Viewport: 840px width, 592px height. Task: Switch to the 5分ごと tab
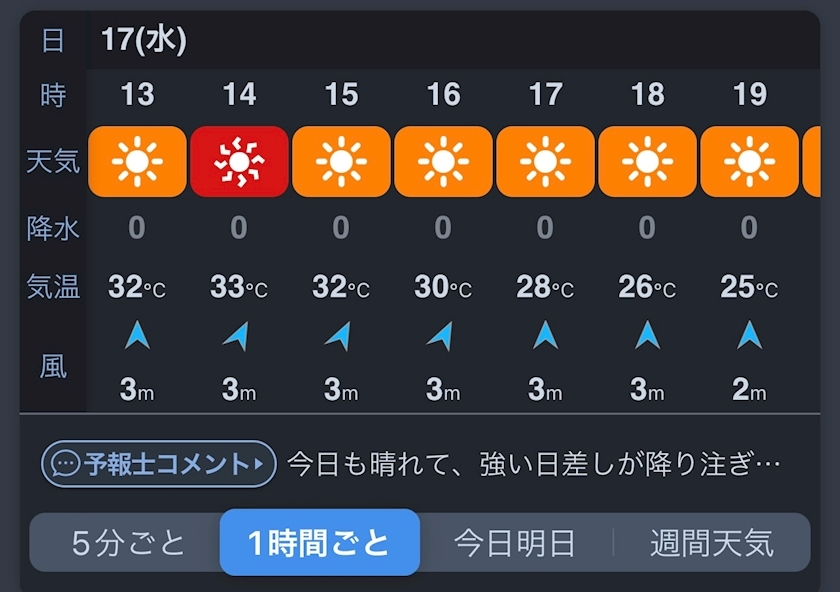click(129, 543)
